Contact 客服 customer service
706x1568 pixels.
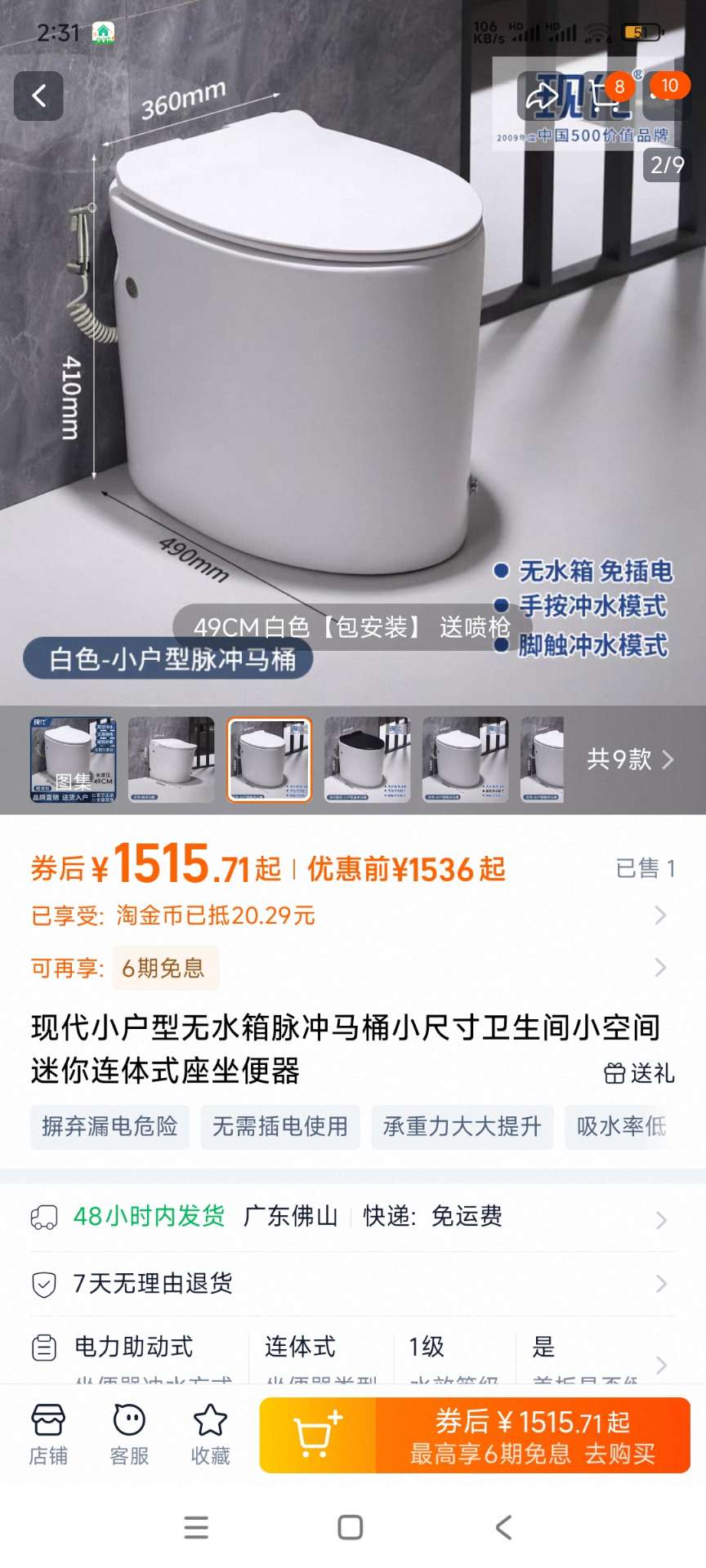(129, 1435)
